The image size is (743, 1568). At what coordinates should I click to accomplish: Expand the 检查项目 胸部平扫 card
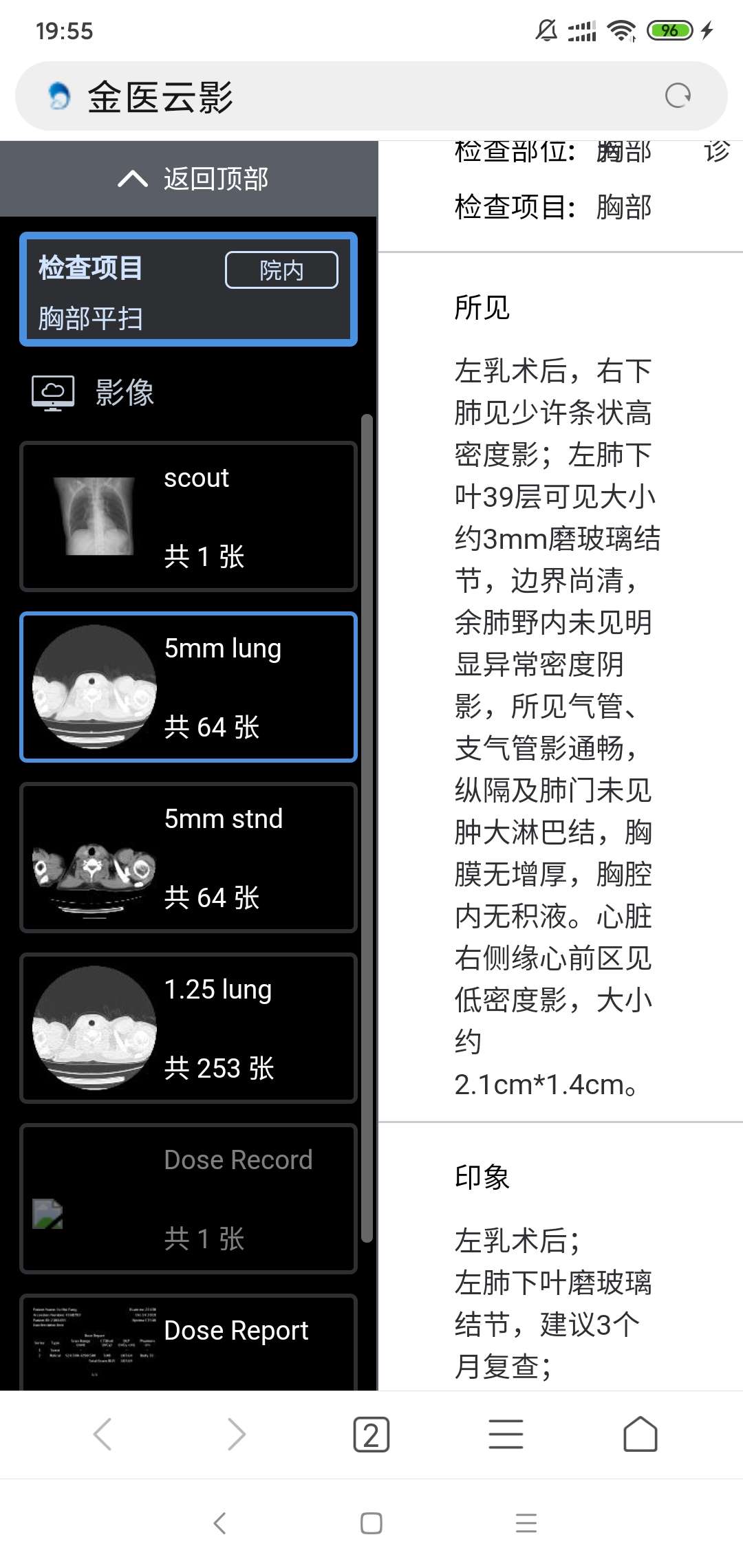coord(186,289)
